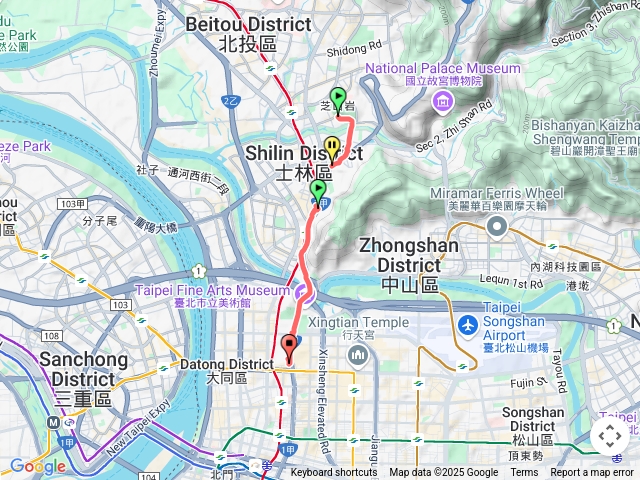This screenshot has height=480, width=640.
Task: Open the map Terms link
Action: coord(524,473)
